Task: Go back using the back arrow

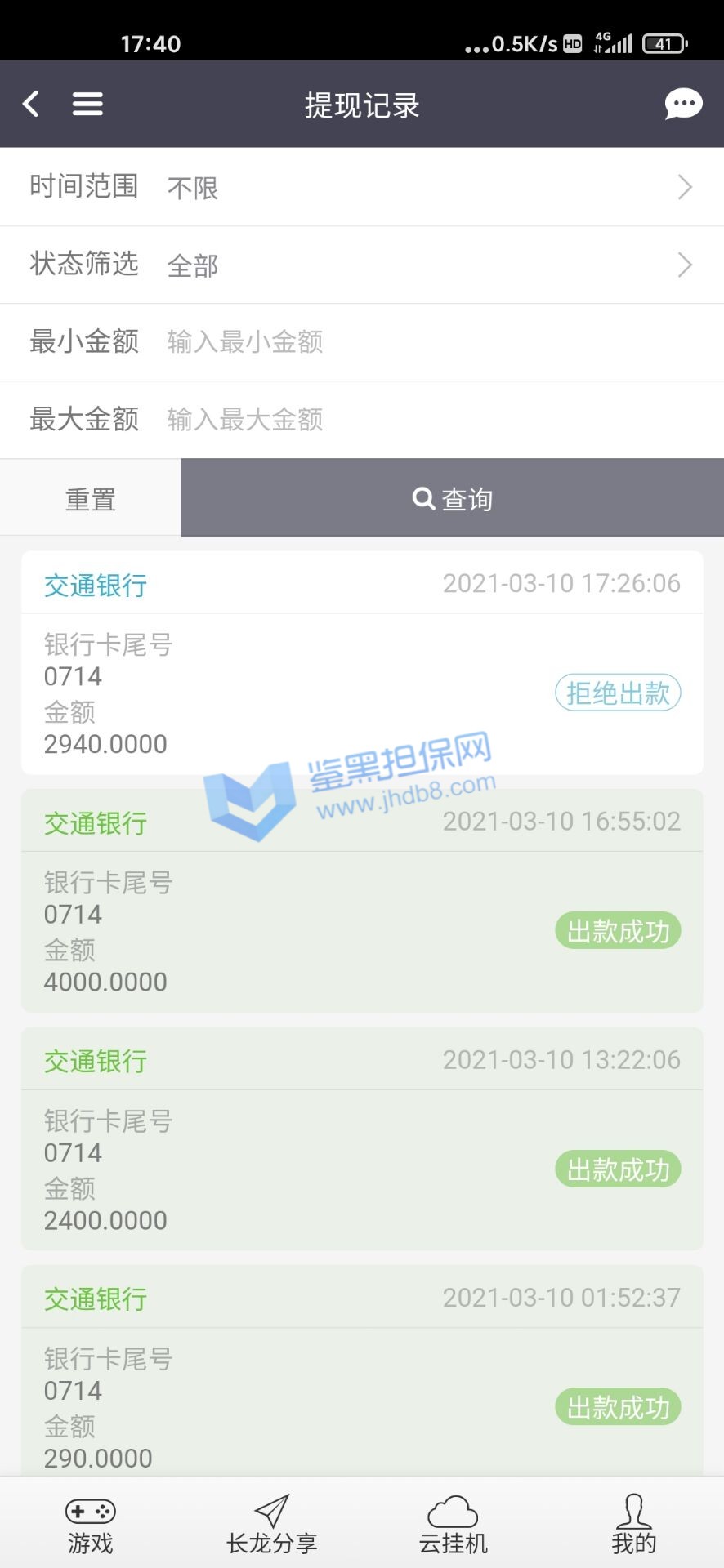Action: [x=31, y=104]
